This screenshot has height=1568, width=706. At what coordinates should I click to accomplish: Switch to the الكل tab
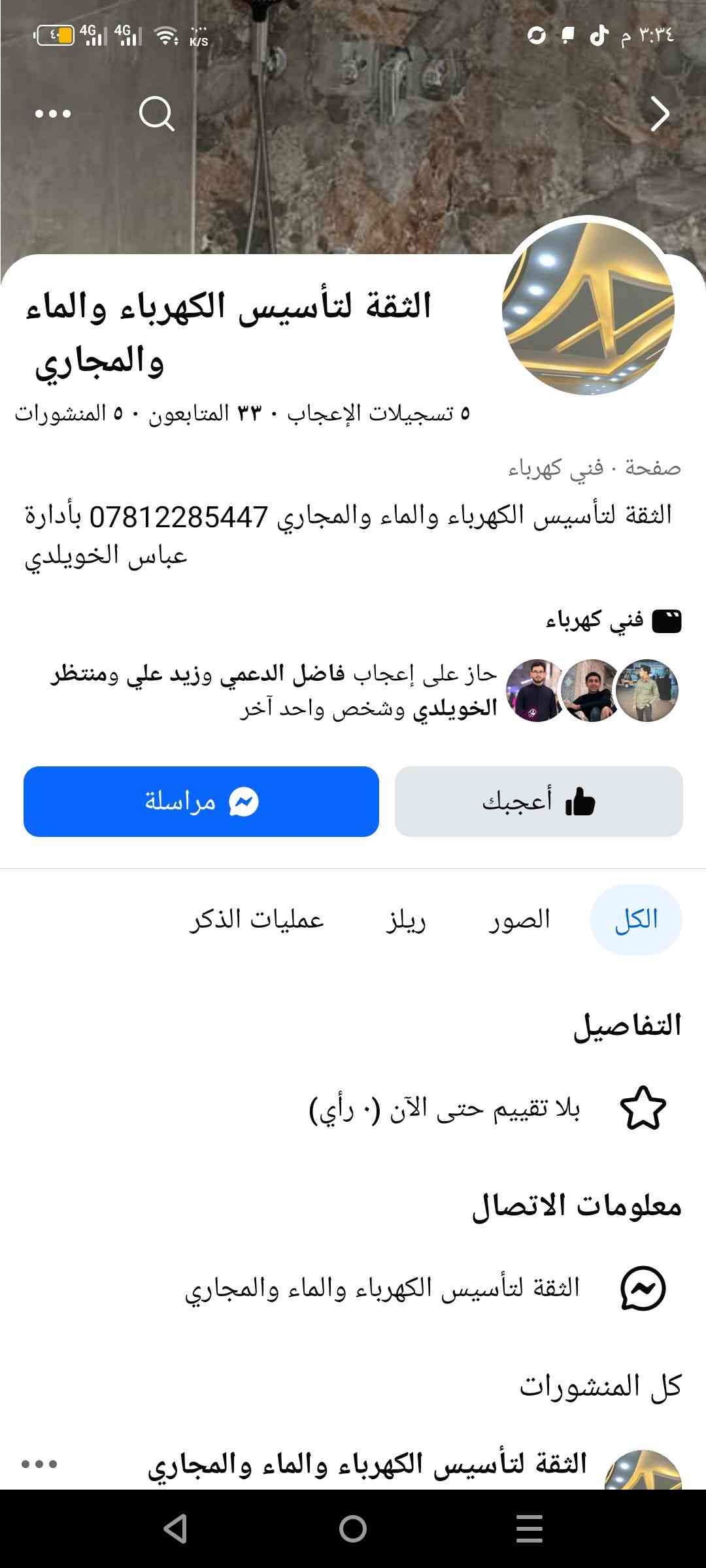click(635, 920)
